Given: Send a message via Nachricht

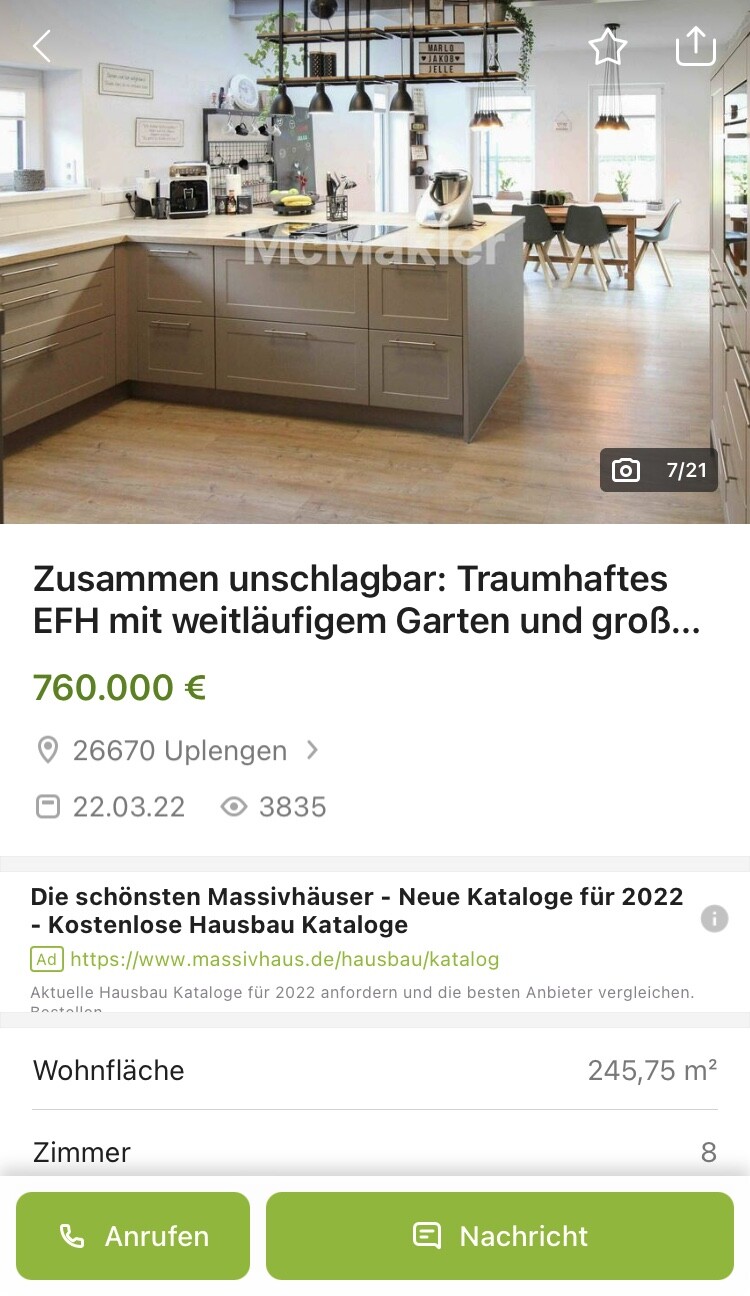Looking at the screenshot, I should pos(500,1236).
